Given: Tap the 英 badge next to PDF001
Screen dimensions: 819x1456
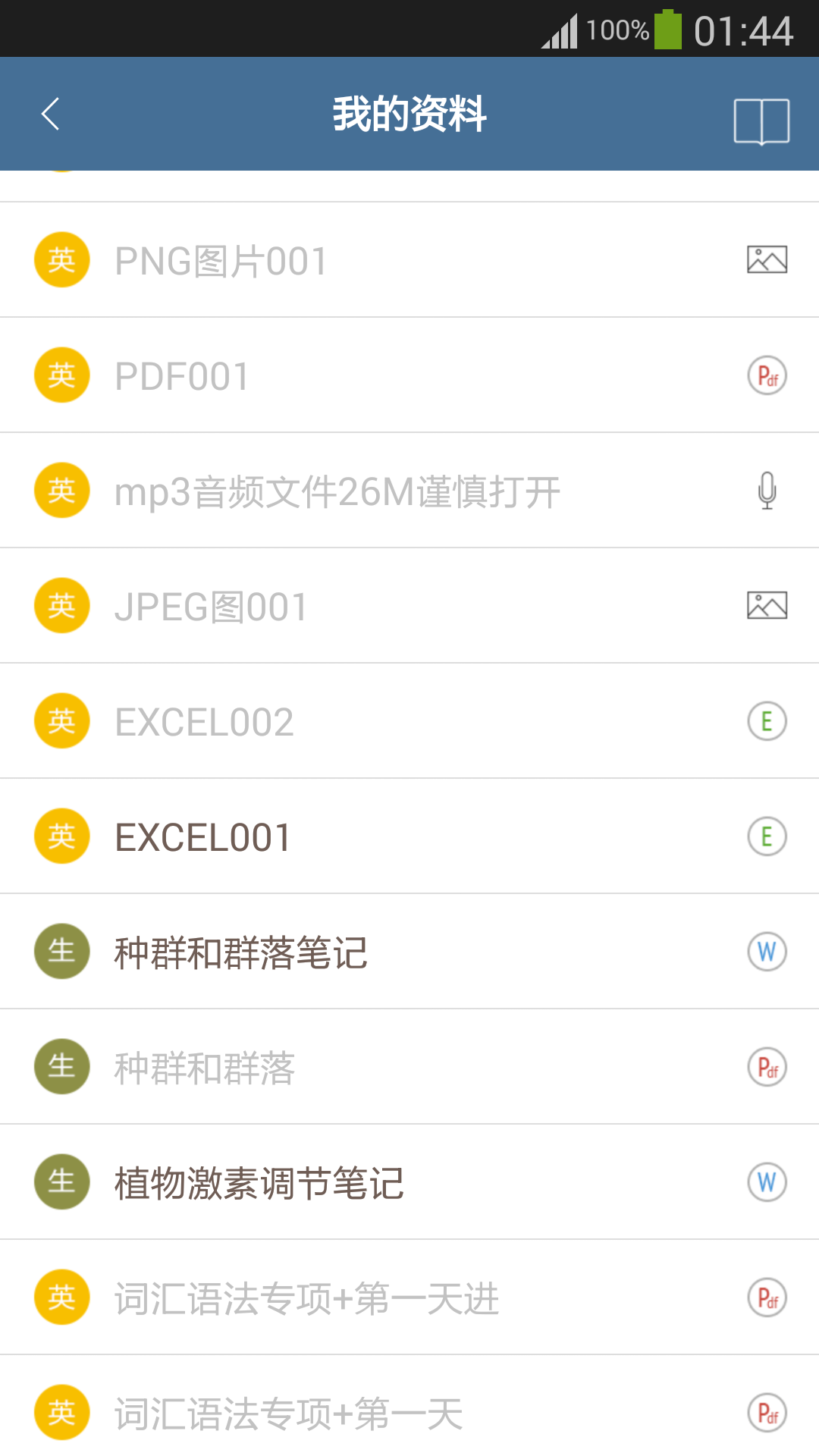Looking at the screenshot, I should (61, 374).
